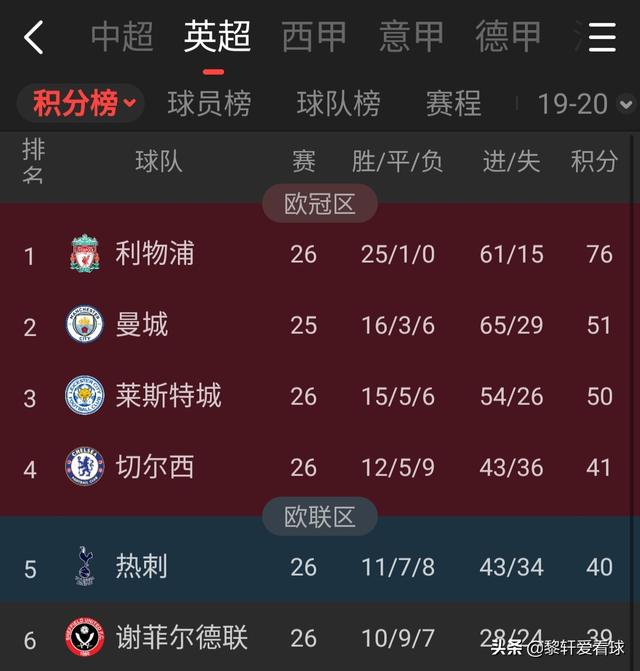This screenshot has width=640, height=671.
Task: Open the 19-20 season selector
Action: (x=585, y=103)
